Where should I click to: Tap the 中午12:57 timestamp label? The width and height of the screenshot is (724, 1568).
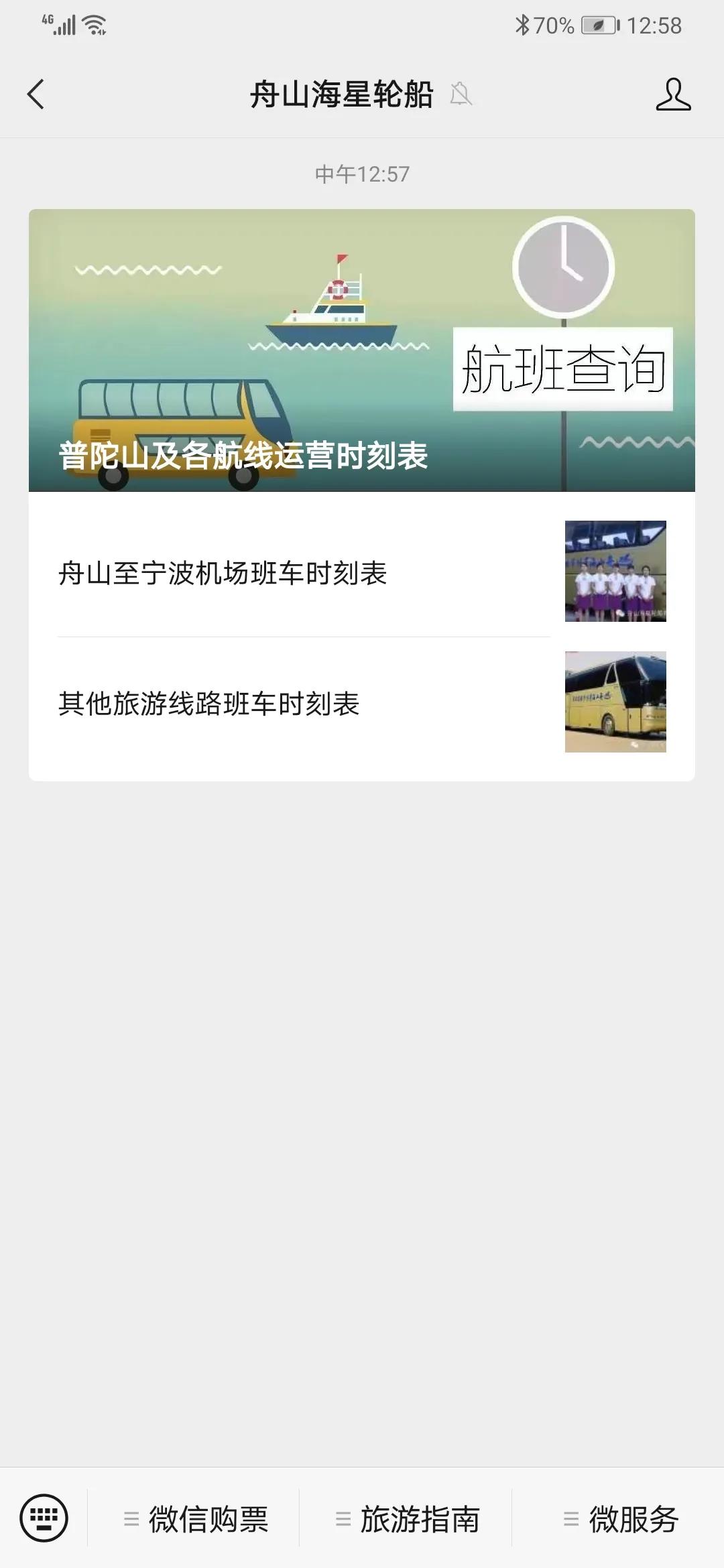click(362, 173)
